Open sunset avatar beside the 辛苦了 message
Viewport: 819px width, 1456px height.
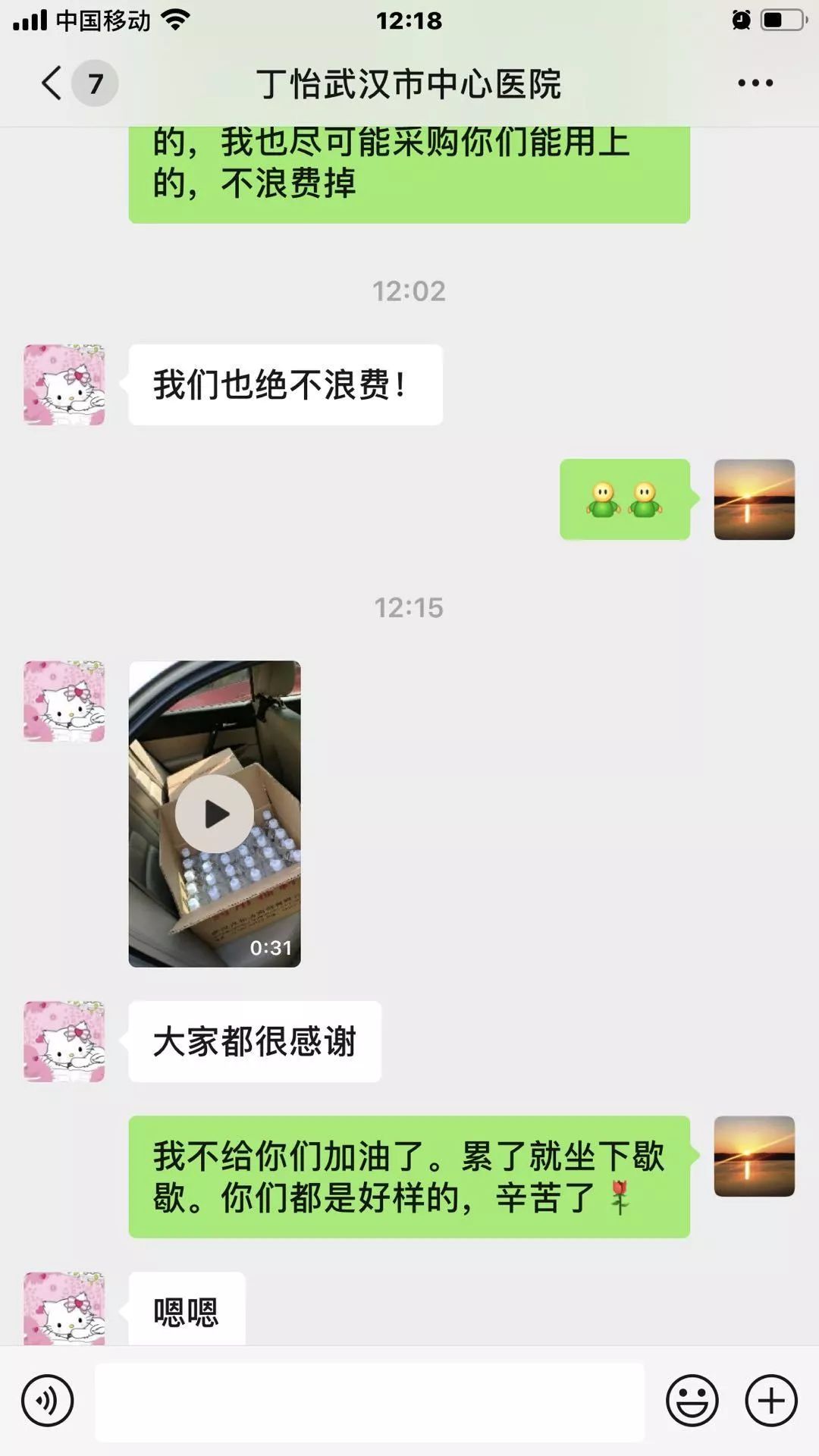click(754, 1156)
